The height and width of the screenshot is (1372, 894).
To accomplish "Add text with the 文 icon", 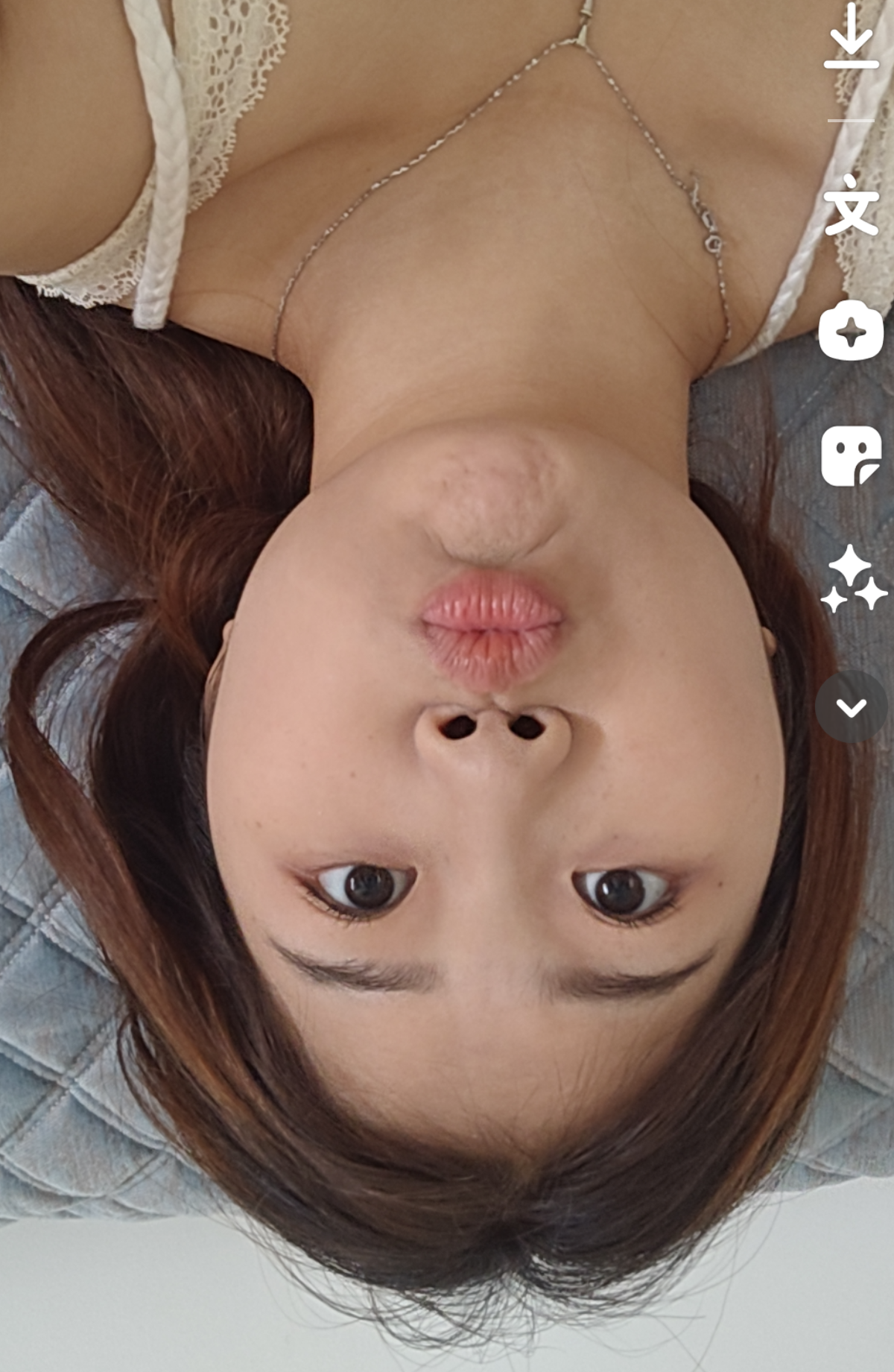I will (851, 205).
